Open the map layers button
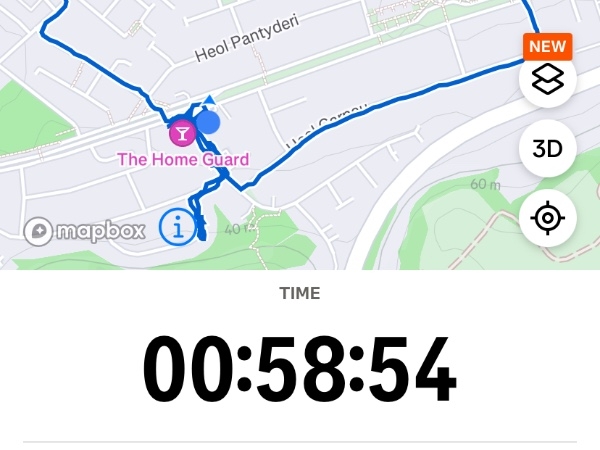 (x=547, y=80)
